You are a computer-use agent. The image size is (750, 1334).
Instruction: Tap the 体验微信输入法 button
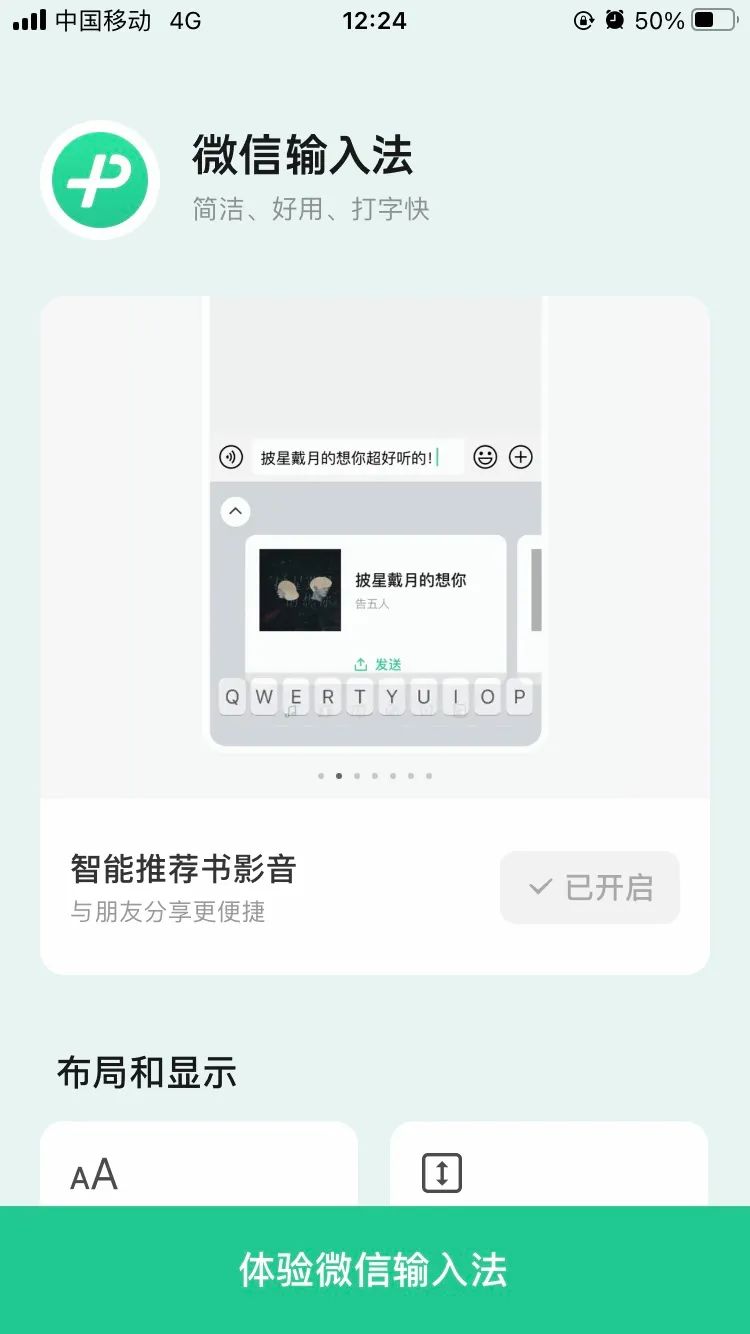click(375, 1270)
